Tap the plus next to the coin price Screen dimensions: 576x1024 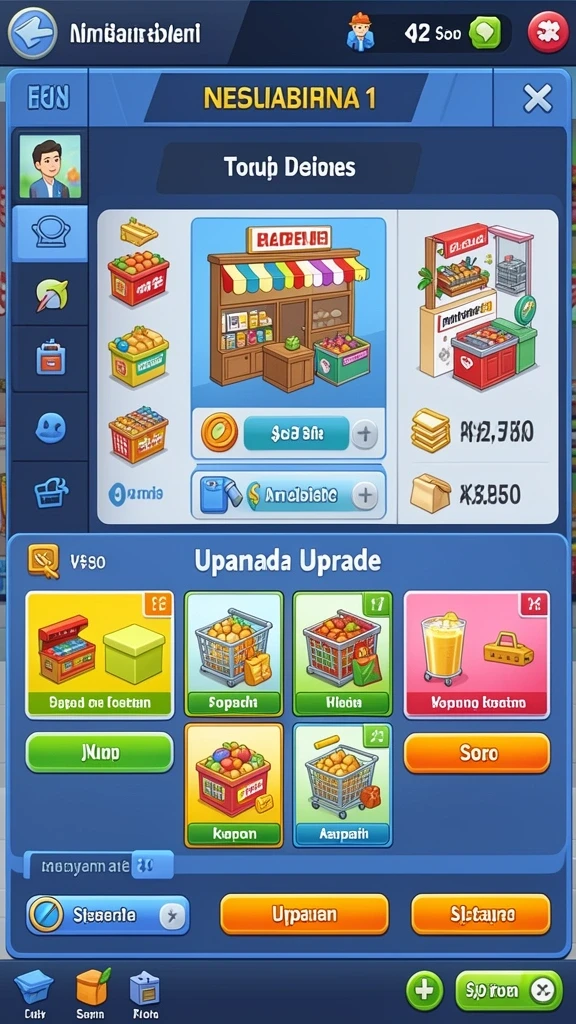pos(364,434)
